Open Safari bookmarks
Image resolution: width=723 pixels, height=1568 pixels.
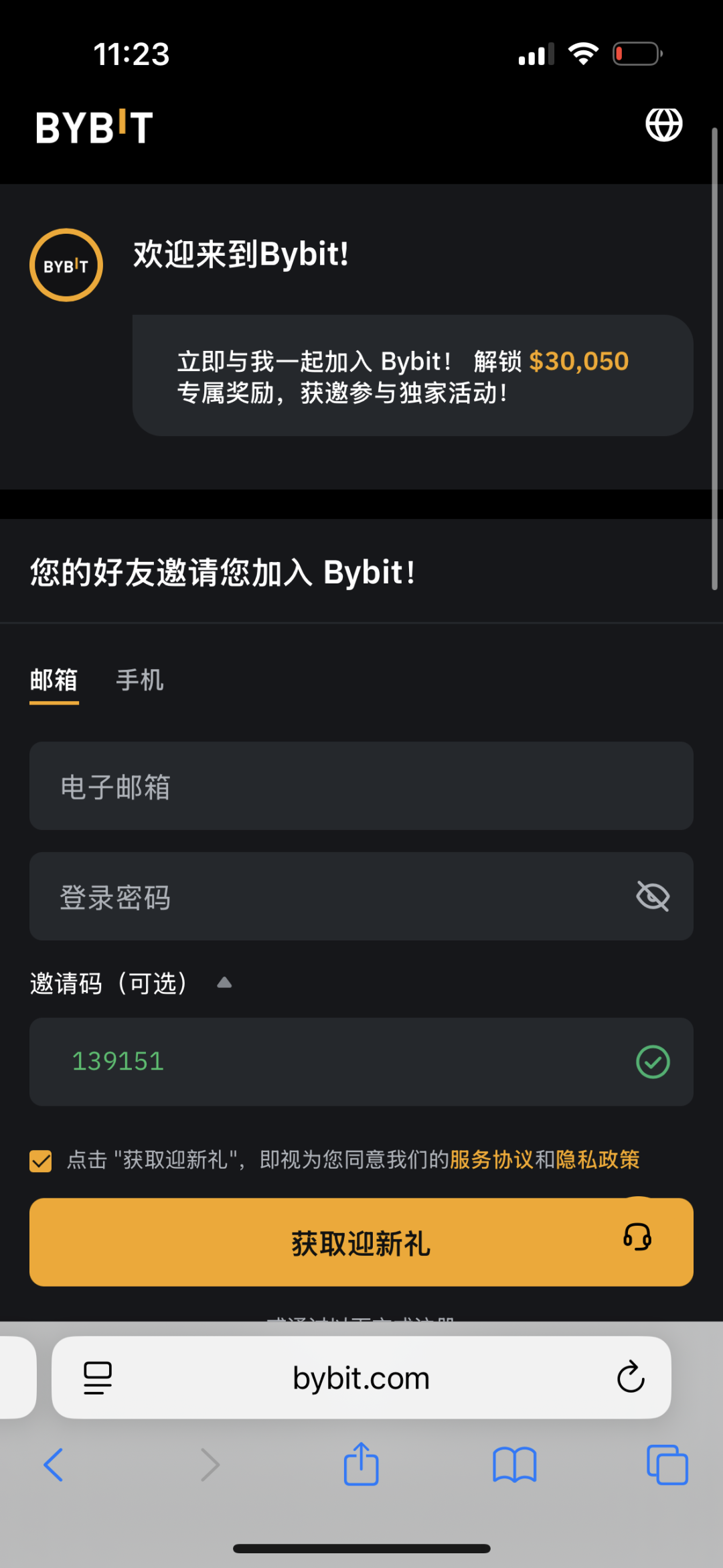(x=514, y=1465)
